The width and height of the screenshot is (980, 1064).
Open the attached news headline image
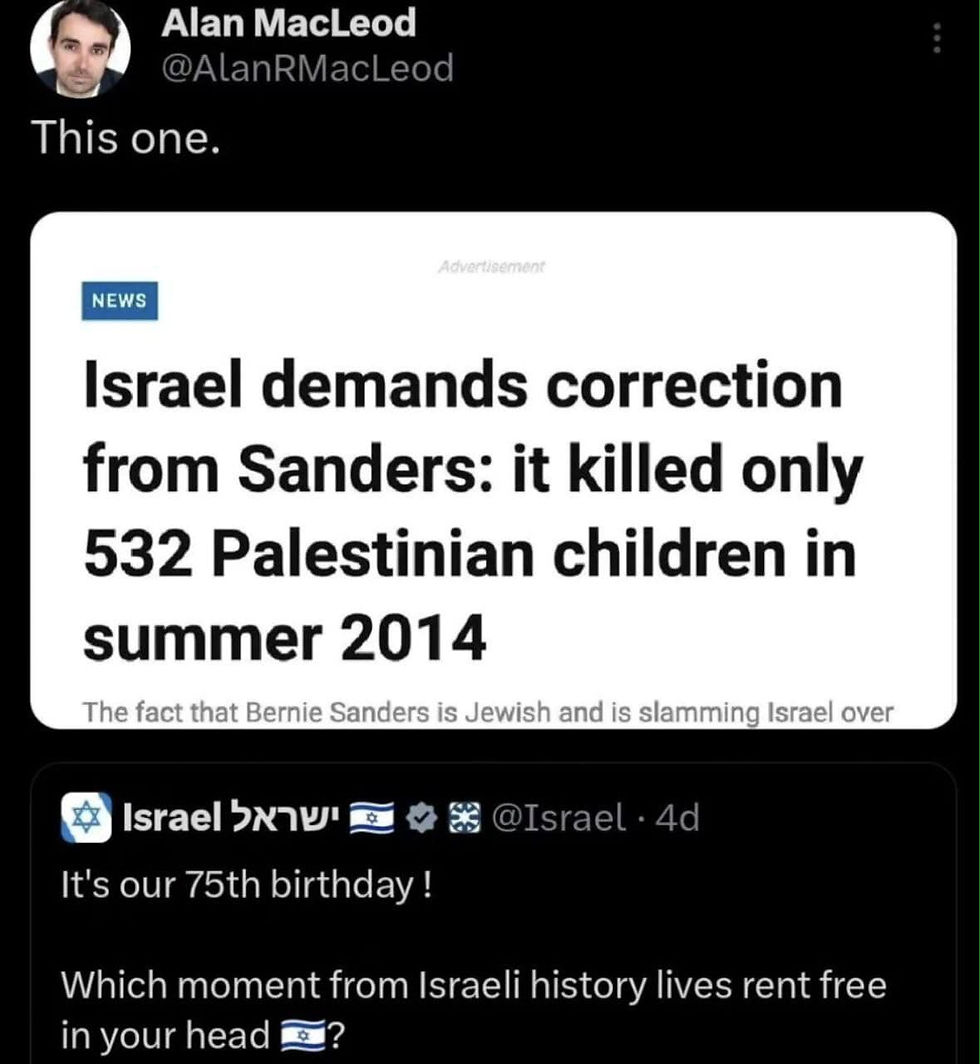click(493, 470)
